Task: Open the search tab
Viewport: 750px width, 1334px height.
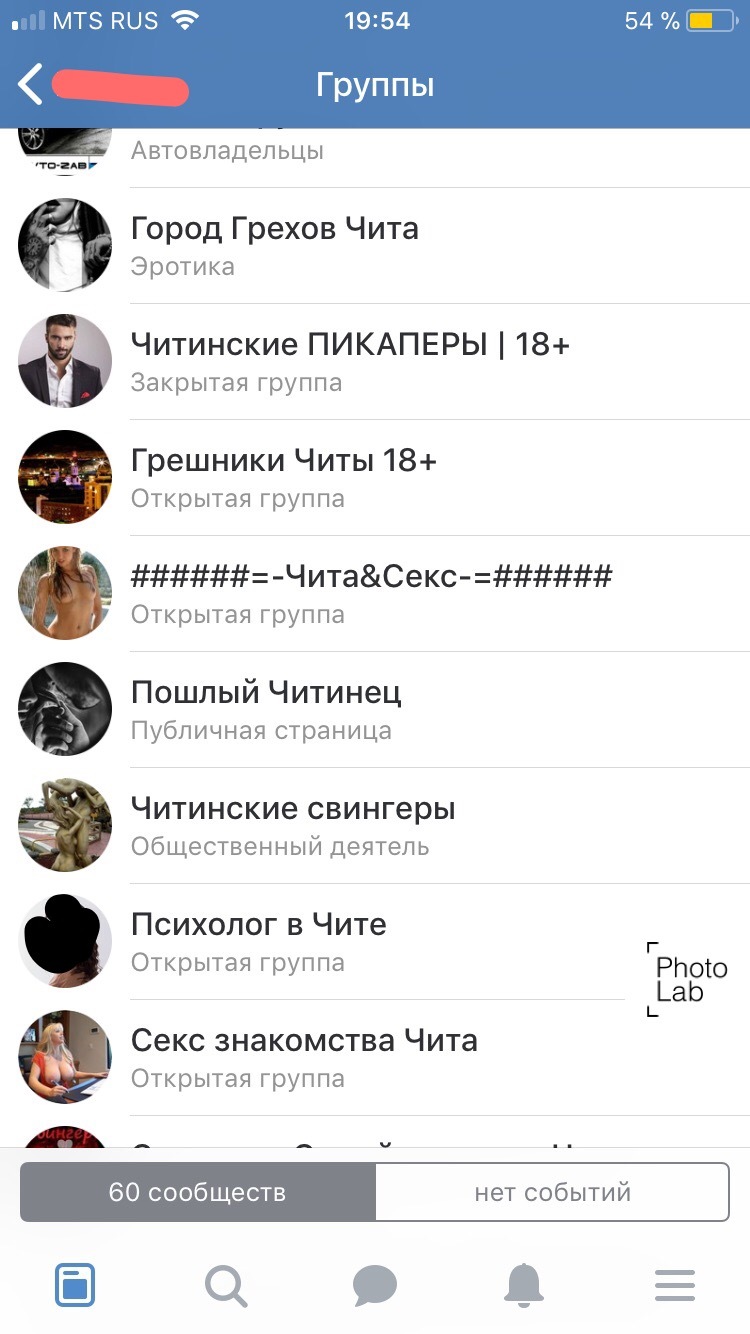Action: 226,1285
